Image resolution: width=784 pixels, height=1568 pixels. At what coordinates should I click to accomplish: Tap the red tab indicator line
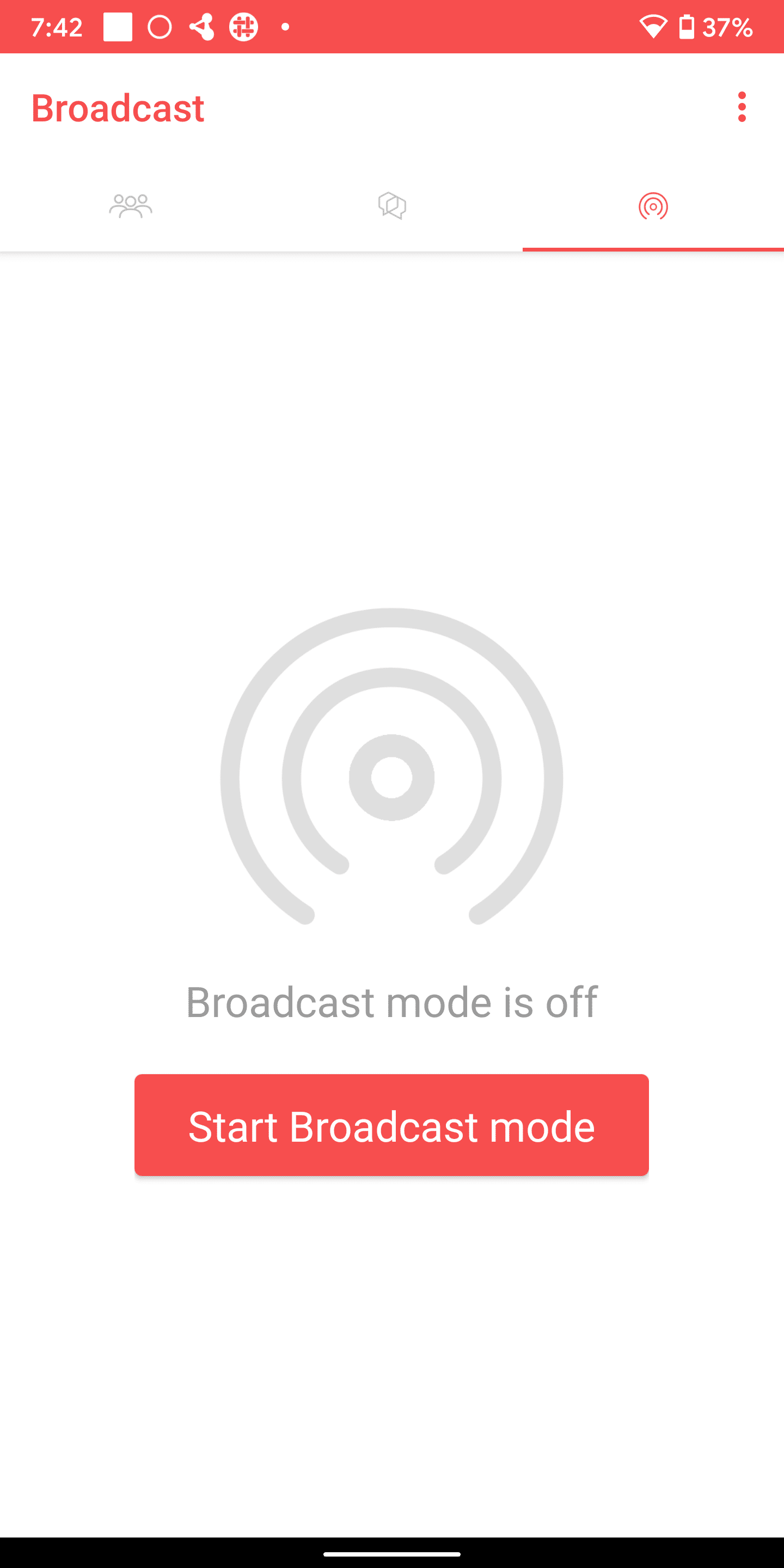click(x=653, y=248)
